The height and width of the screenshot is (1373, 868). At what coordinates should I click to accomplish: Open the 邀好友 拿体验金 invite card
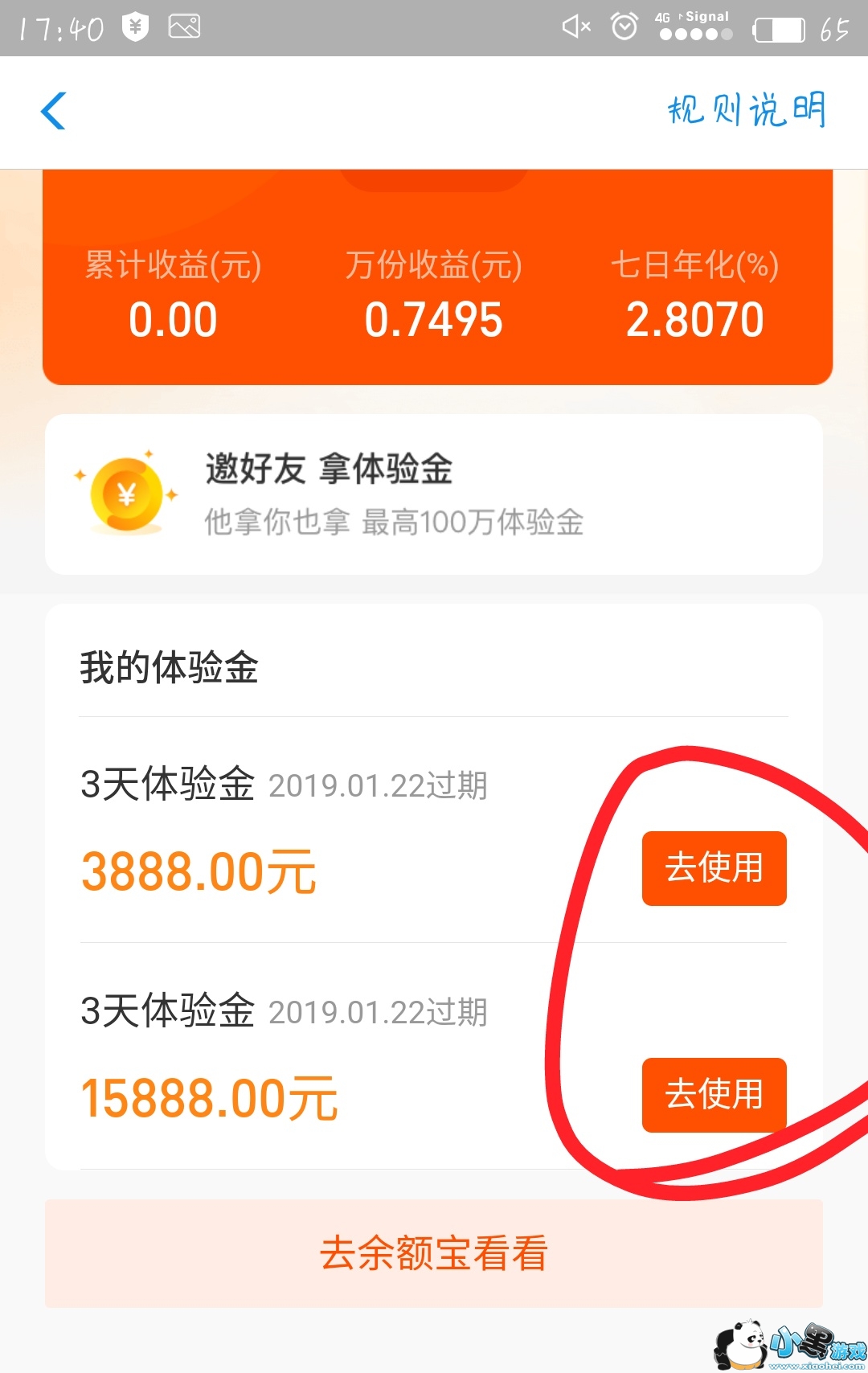click(434, 494)
